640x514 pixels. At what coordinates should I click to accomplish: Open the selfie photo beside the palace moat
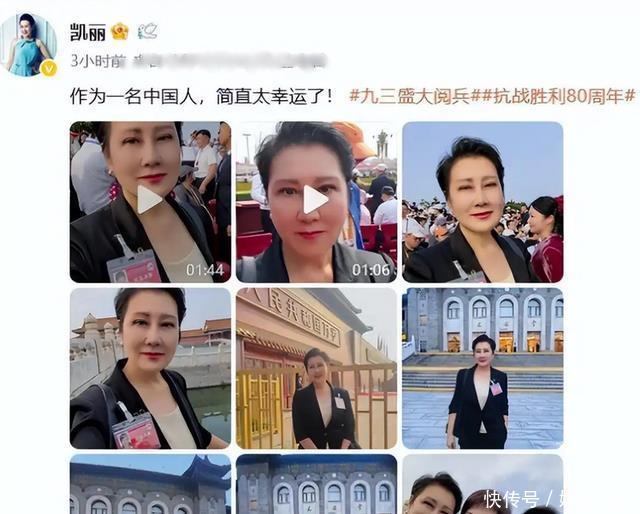150,368
